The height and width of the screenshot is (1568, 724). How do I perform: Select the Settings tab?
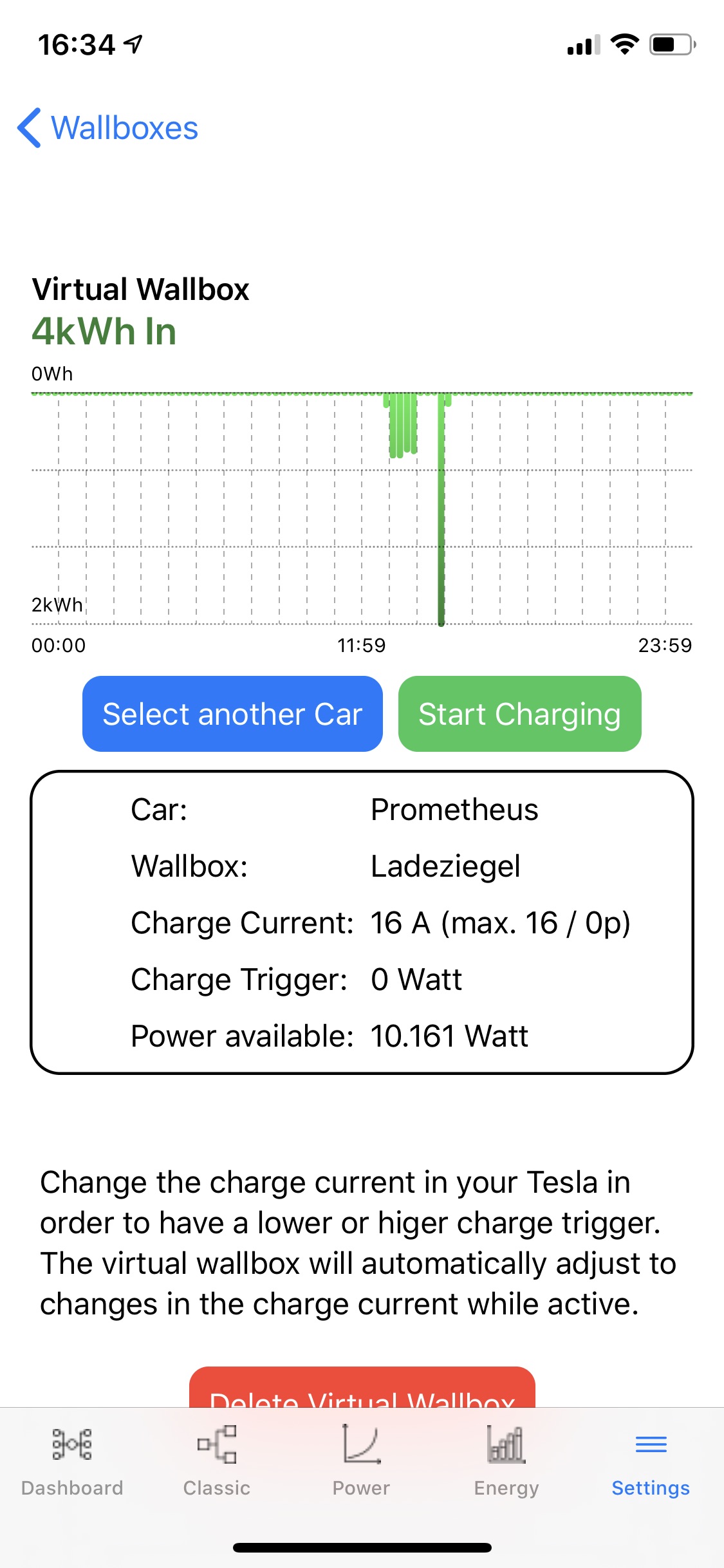tap(651, 1461)
